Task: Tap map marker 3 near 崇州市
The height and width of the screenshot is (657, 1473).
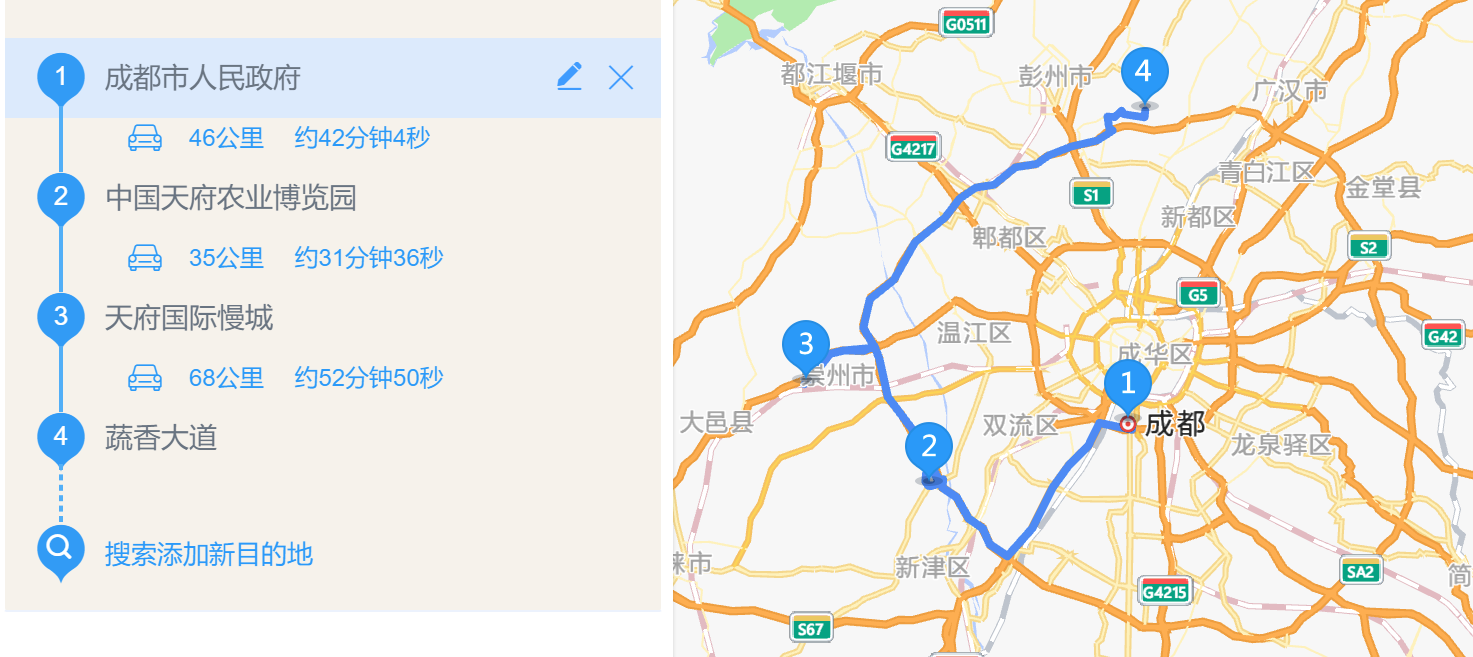Action: (x=806, y=345)
